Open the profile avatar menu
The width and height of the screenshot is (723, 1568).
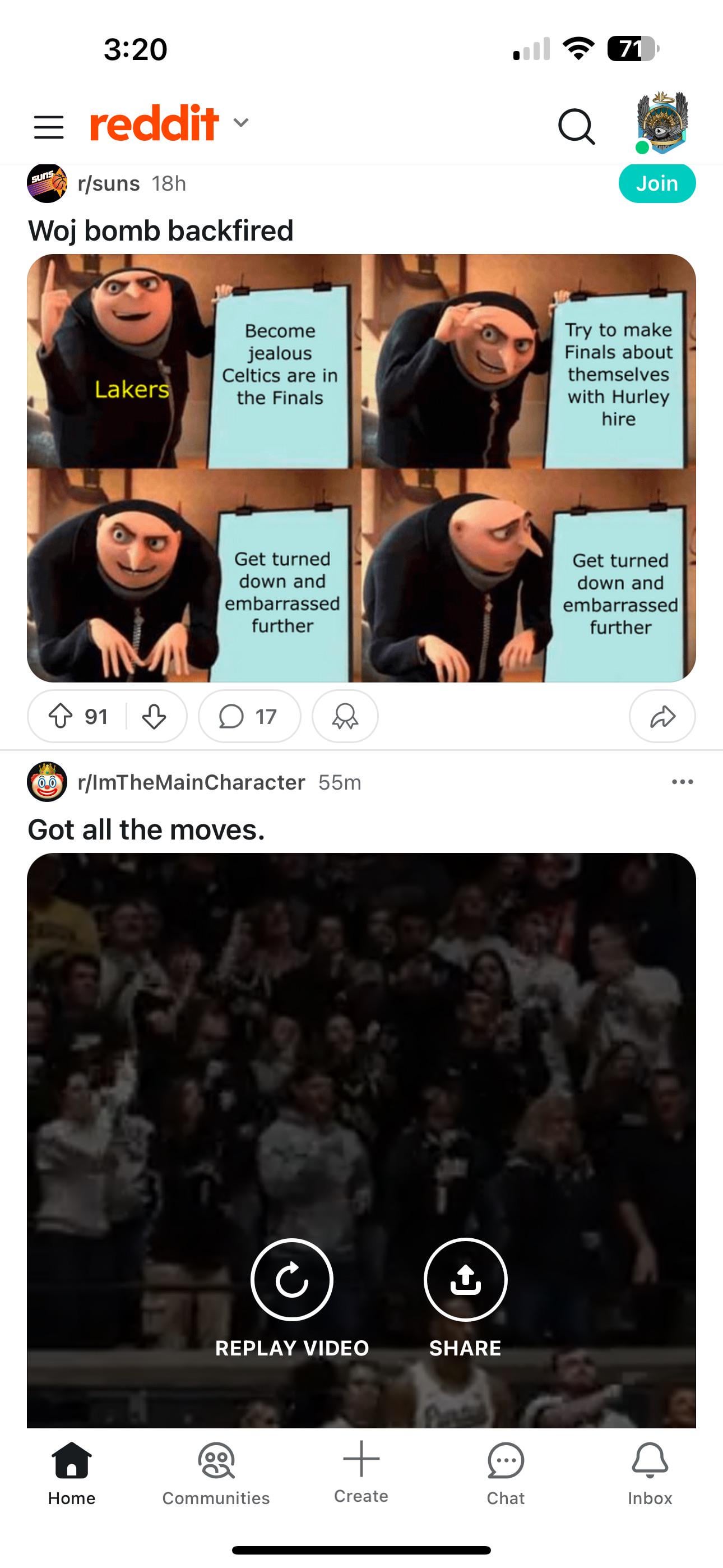[x=661, y=123]
